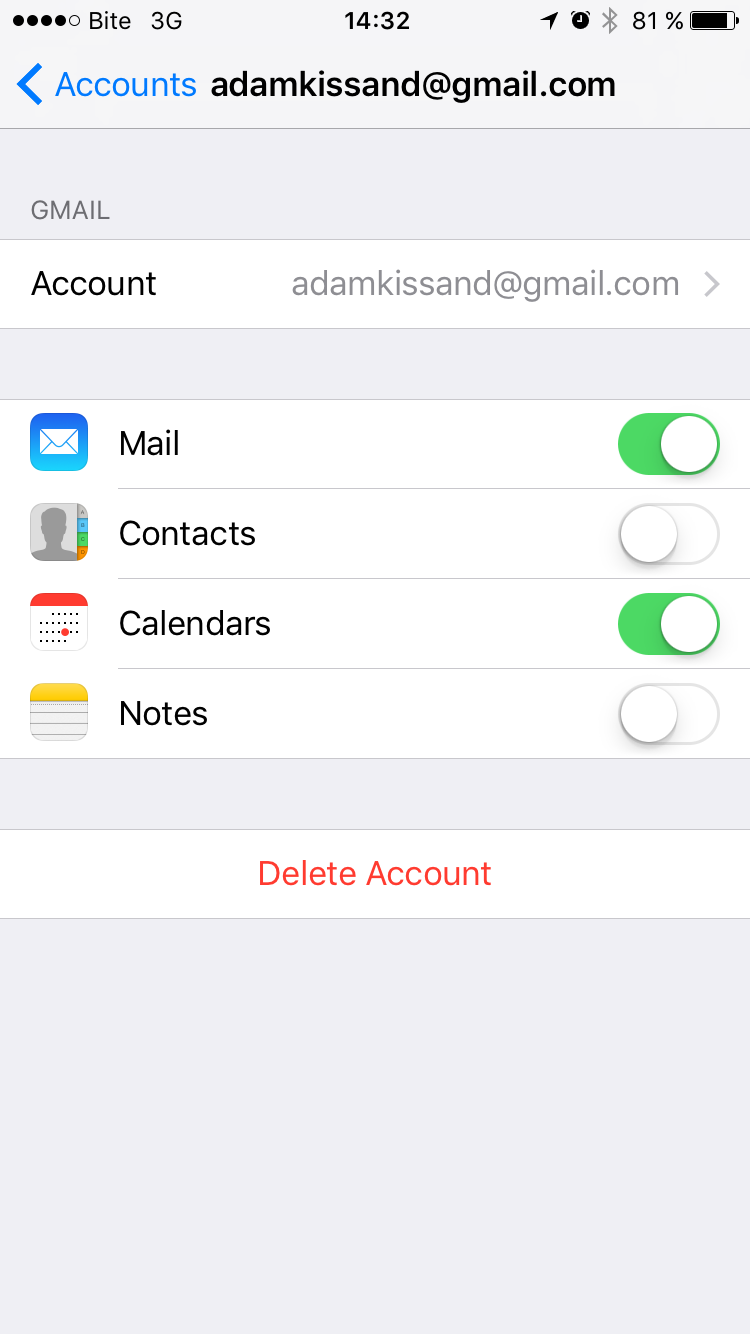This screenshot has height=1334, width=750.
Task: Go back to Accounts
Action: [106, 85]
